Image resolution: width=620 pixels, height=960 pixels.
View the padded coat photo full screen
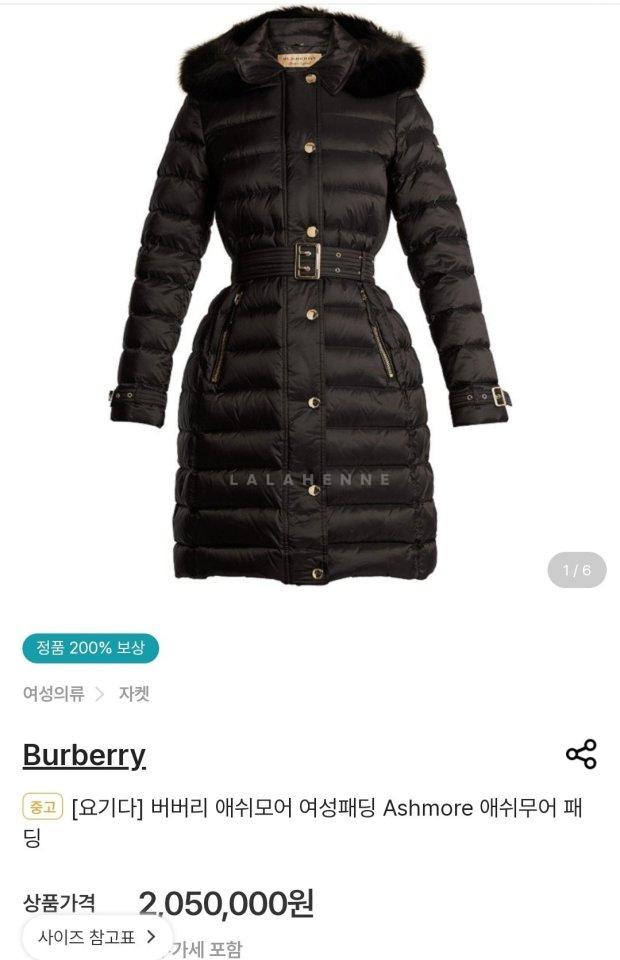310,300
